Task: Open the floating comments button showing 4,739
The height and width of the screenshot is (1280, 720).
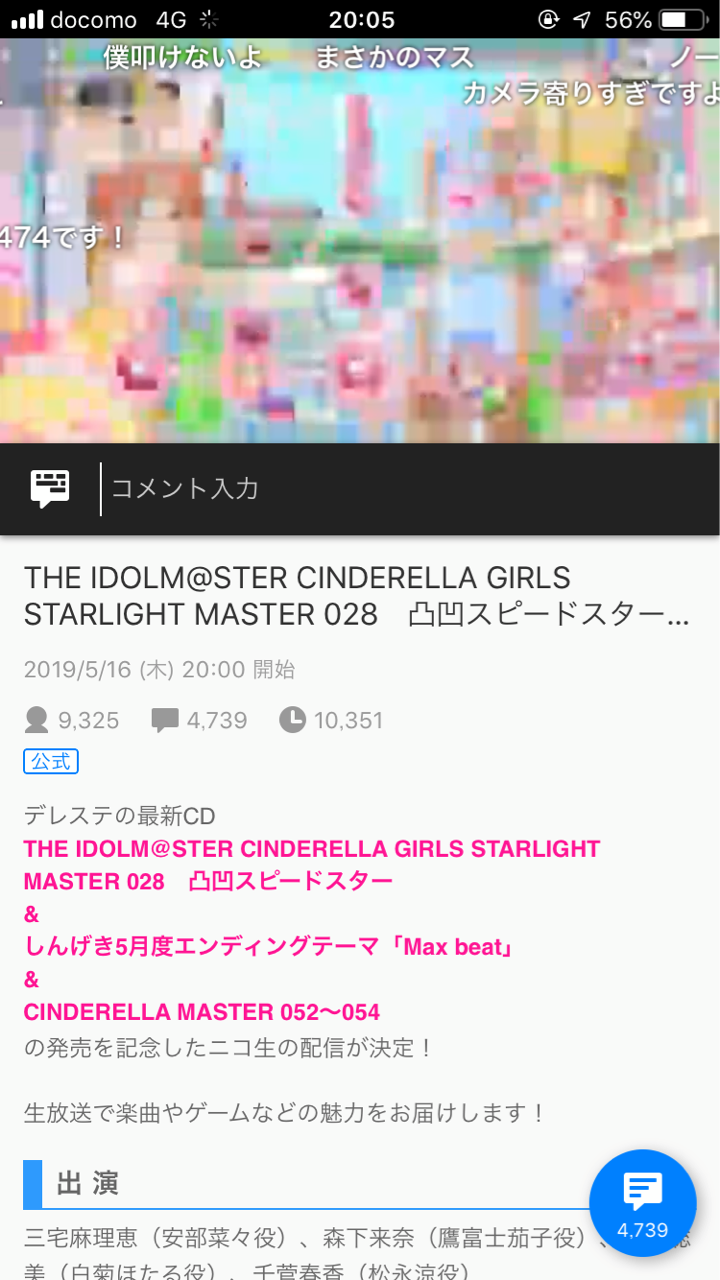Action: click(642, 1203)
